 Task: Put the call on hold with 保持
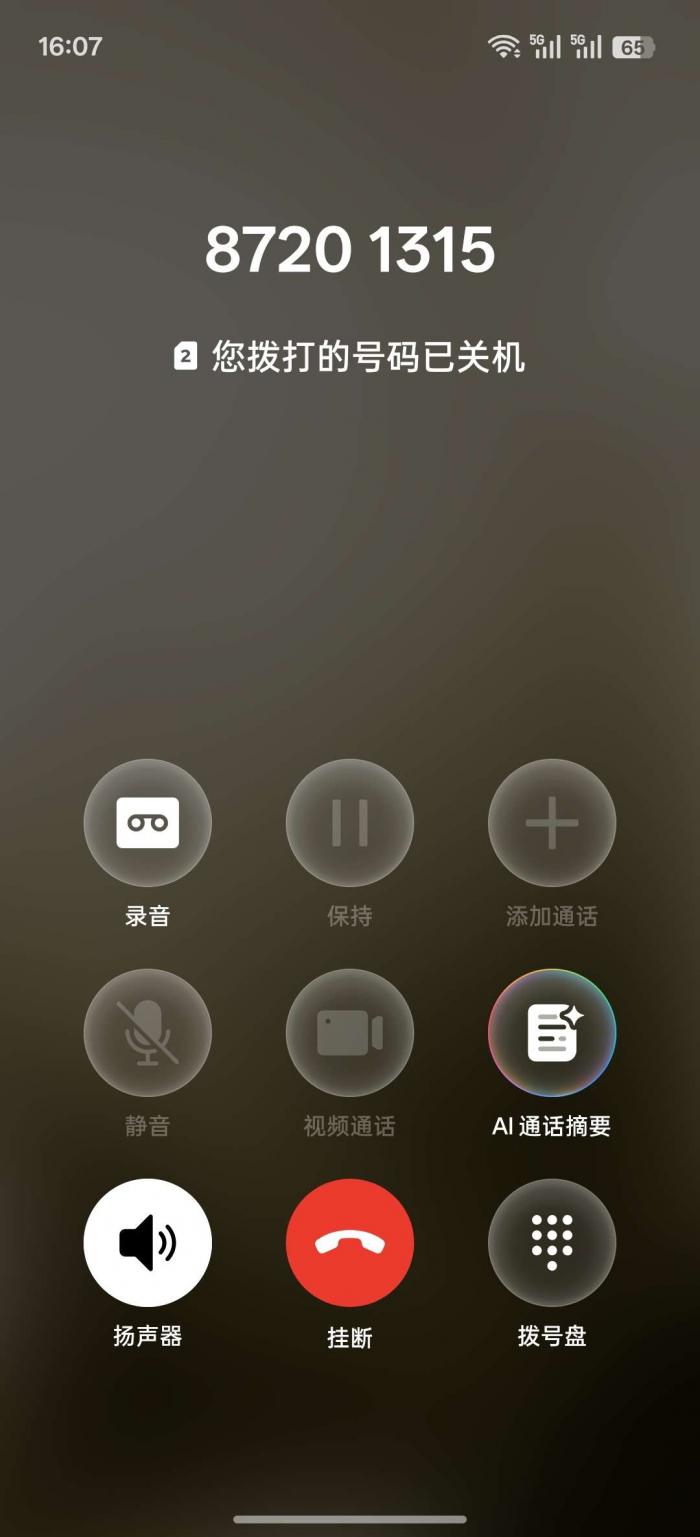[x=350, y=823]
